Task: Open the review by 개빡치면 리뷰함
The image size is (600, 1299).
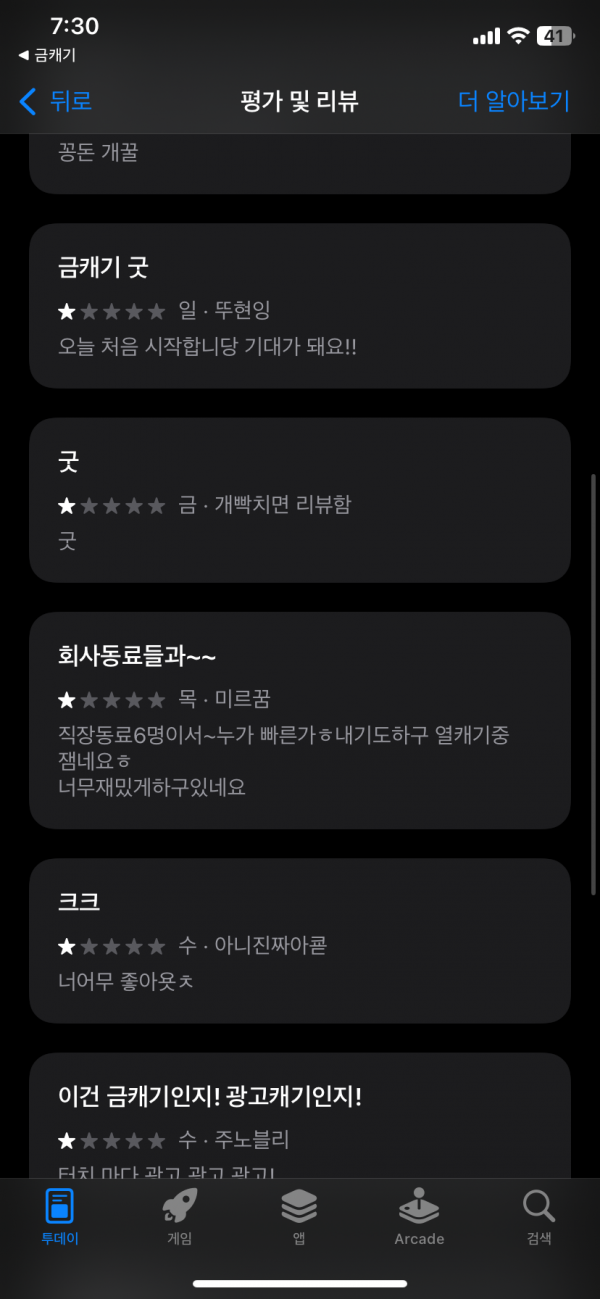Action: (300, 500)
